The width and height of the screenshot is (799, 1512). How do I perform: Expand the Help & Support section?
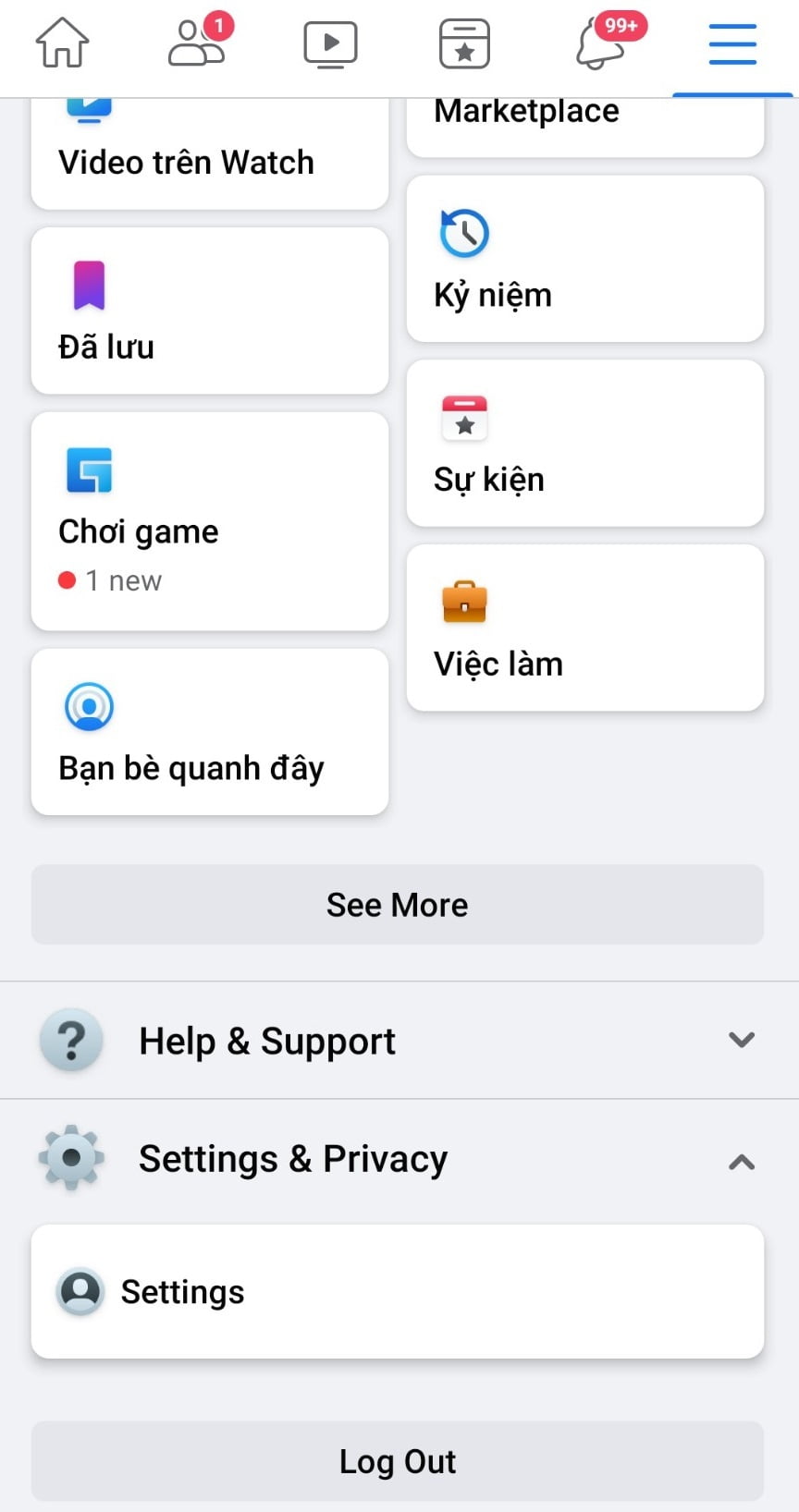click(x=398, y=1041)
